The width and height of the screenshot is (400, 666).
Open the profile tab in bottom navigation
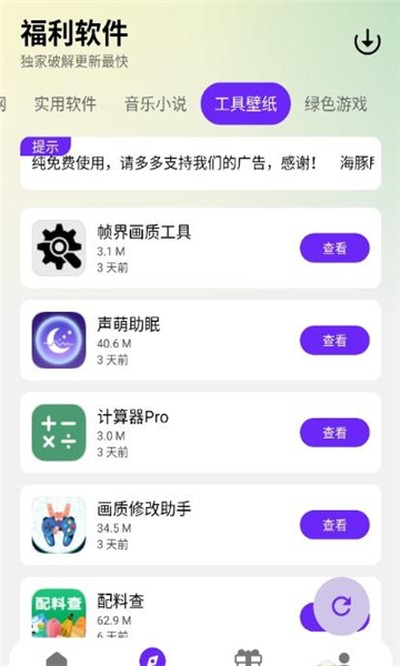pyautogui.click(x=342, y=659)
